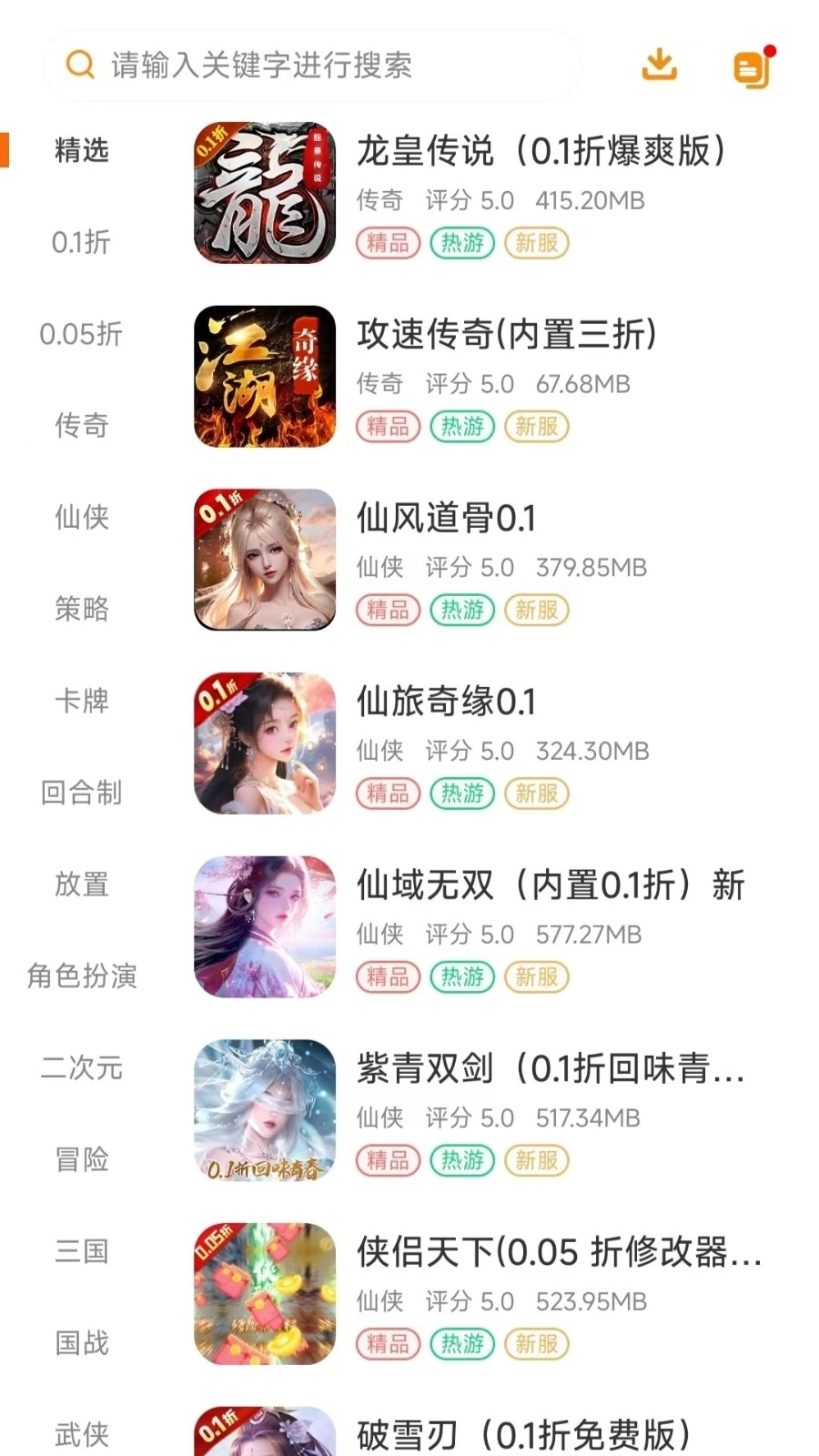Tap the 侠侣天下 red packet game icon
The height and width of the screenshot is (1456, 819).
(x=264, y=1292)
